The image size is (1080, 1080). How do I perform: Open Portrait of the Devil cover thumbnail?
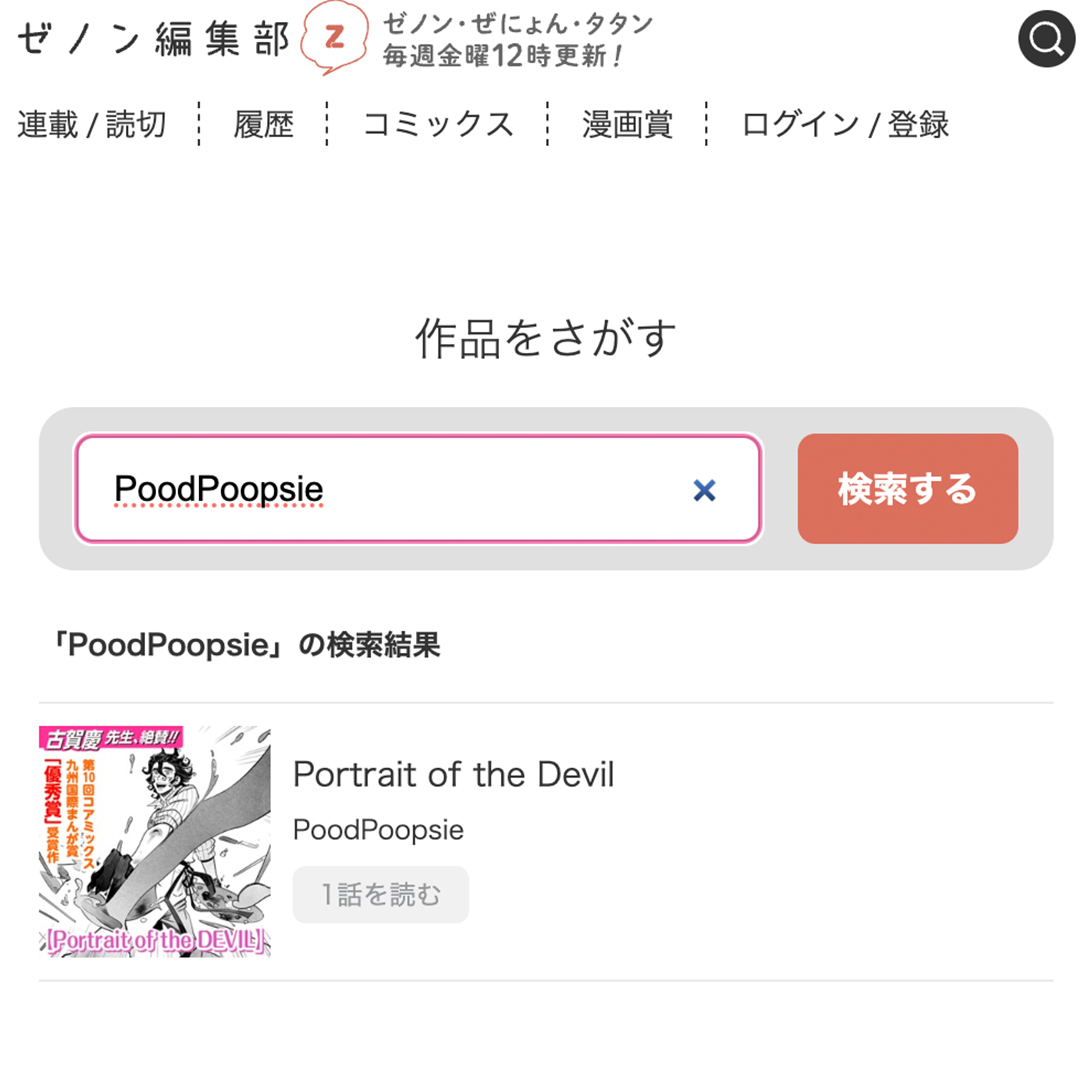point(155,841)
